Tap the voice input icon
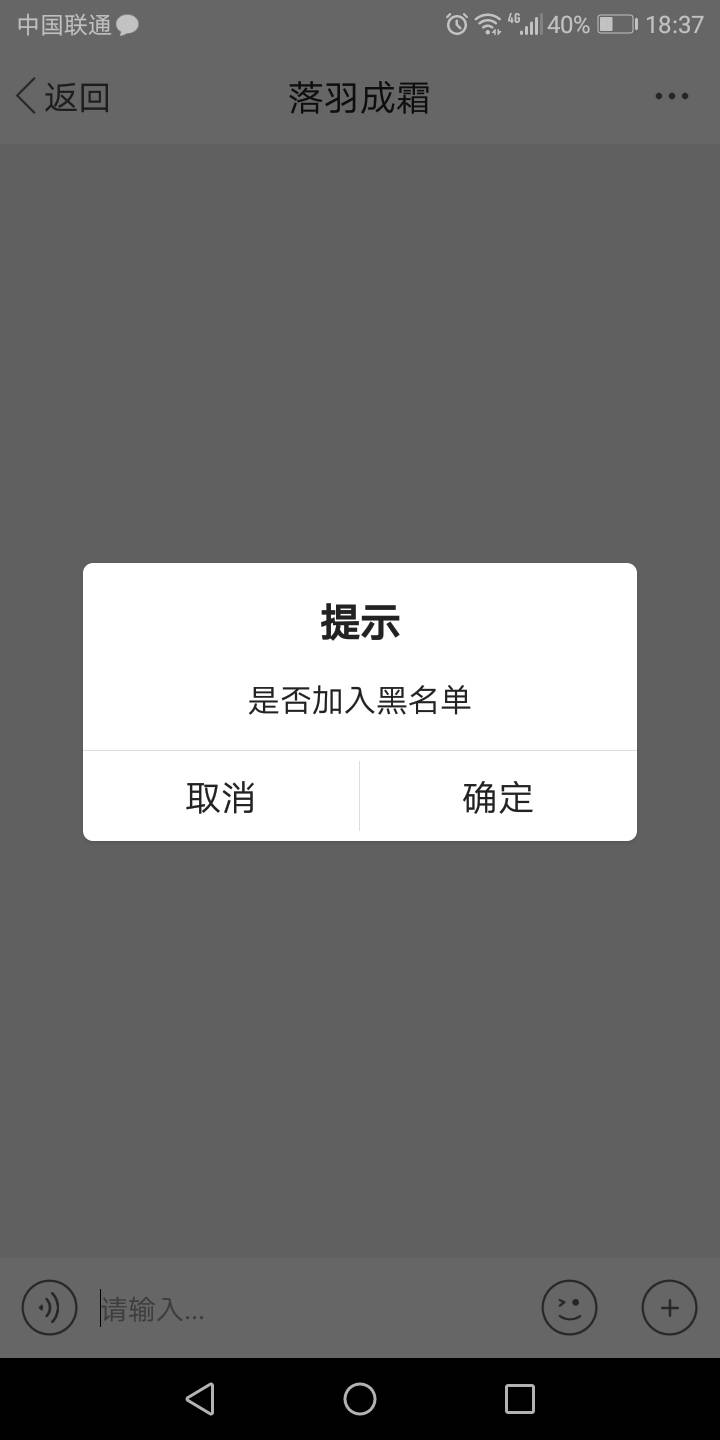720x1440 pixels. [50, 1307]
